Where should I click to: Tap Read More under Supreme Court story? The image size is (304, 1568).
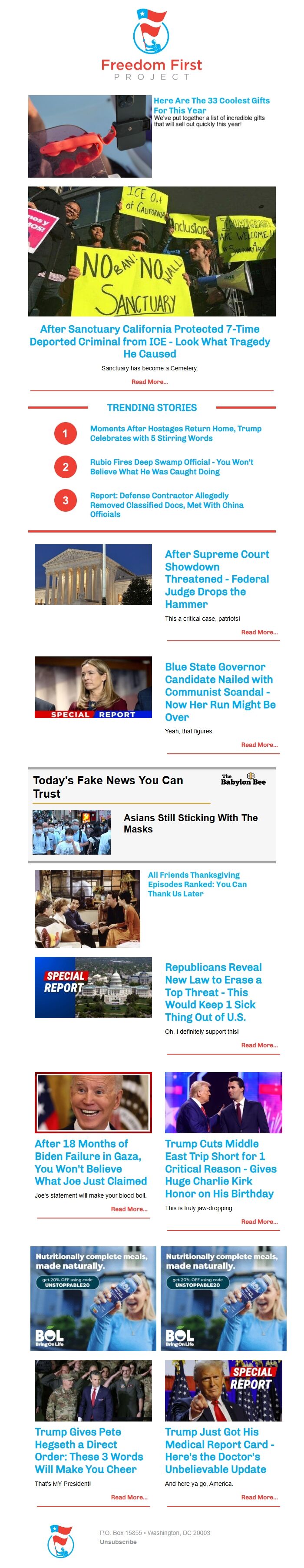(259, 632)
